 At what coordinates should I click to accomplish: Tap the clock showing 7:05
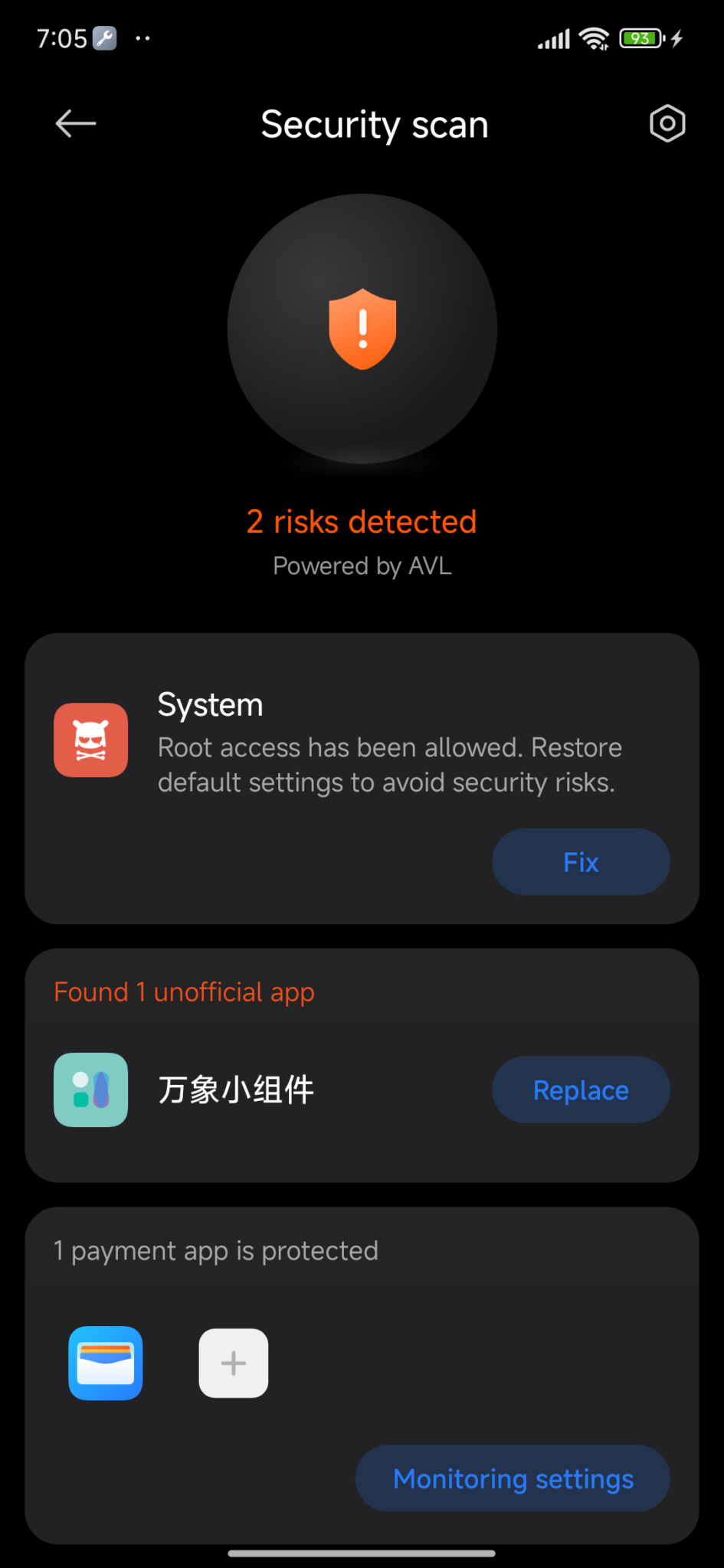tap(63, 38)
